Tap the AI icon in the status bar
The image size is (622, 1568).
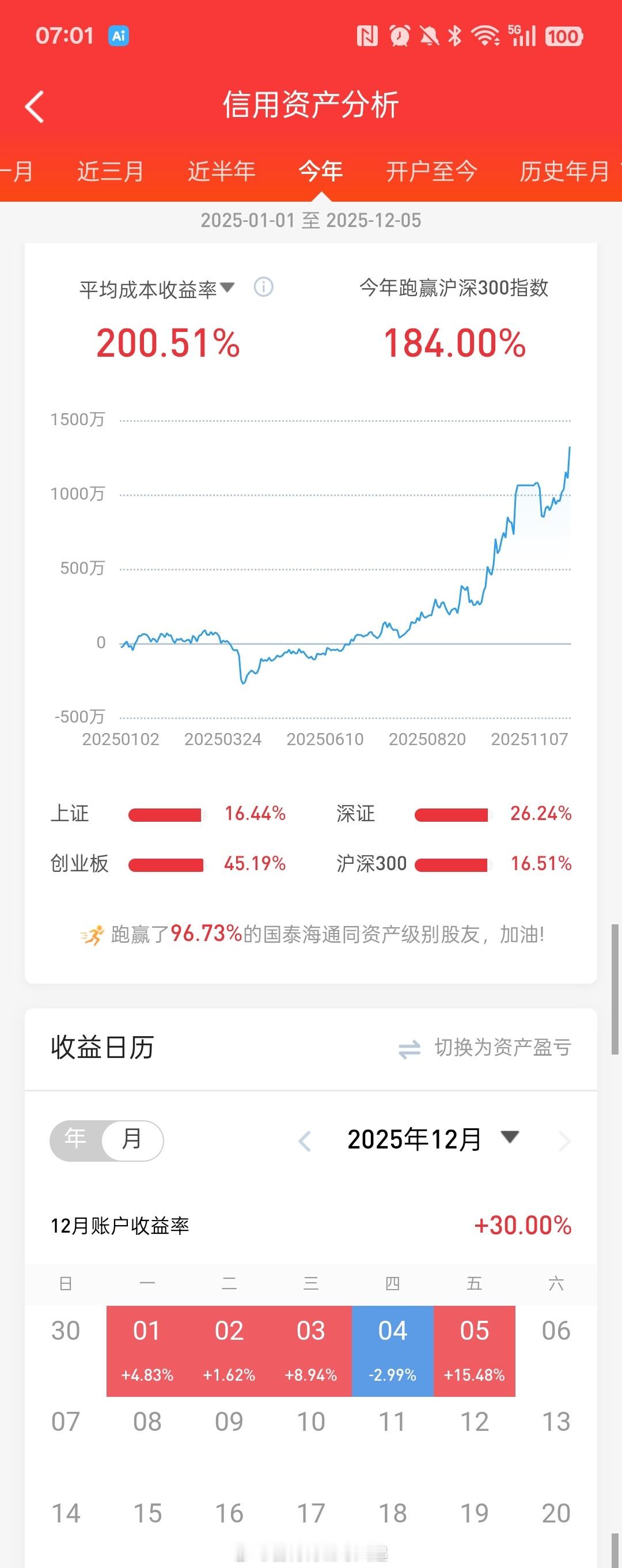(x=117, y=36)
